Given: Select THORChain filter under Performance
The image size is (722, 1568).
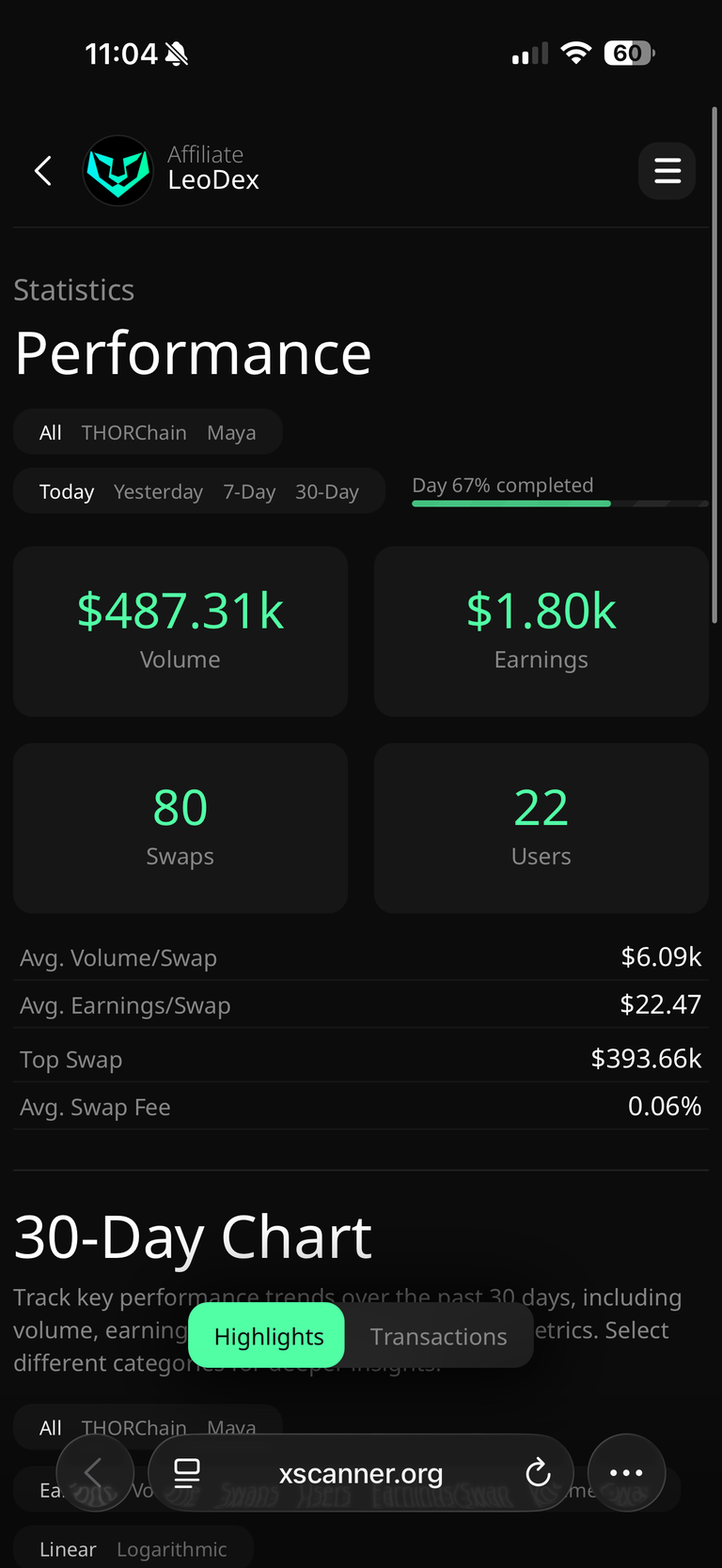Looking at the screenshot, I should click(x=133, y=433).
